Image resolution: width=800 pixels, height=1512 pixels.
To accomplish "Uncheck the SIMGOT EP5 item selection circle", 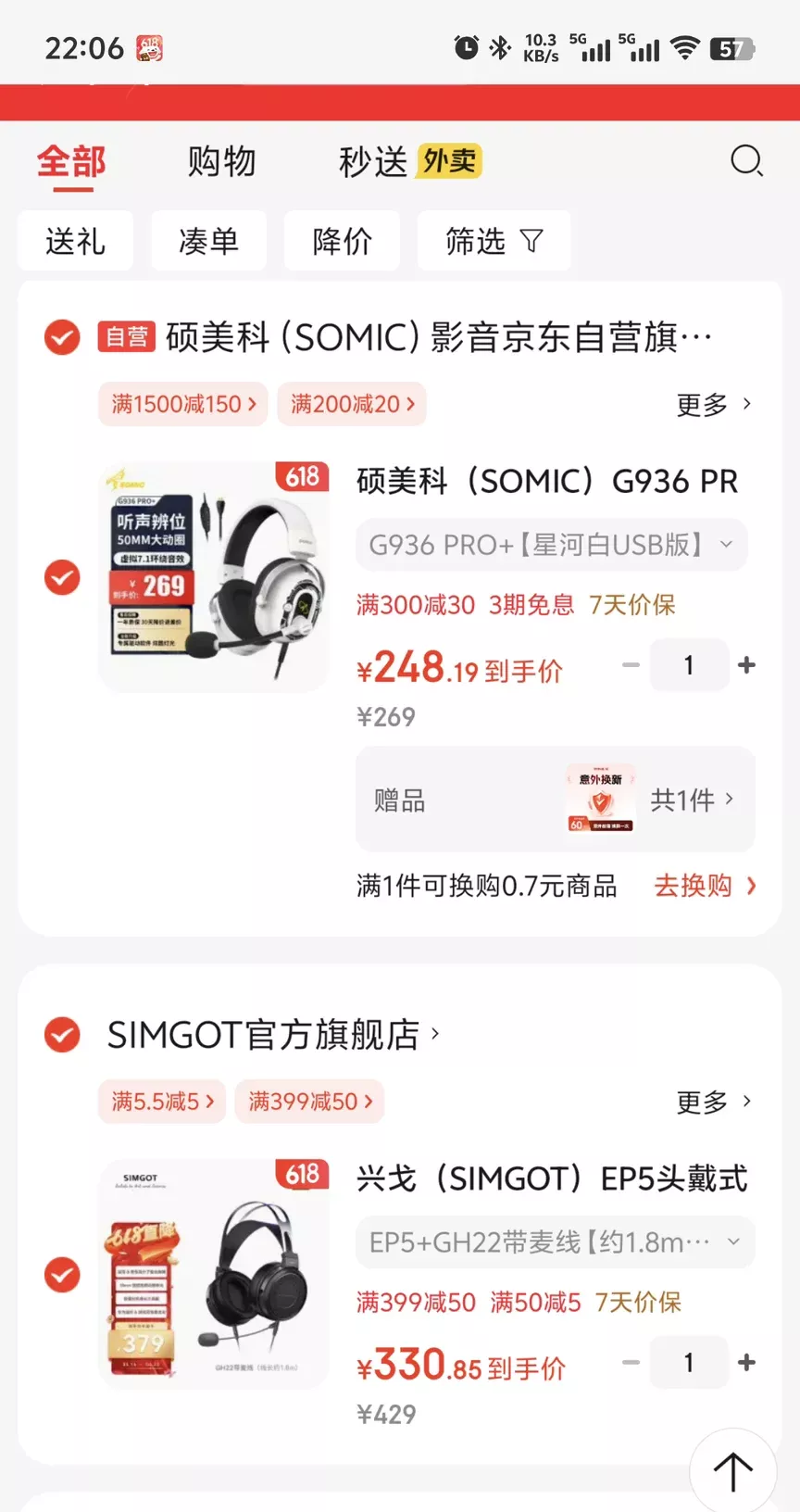I will (62, 1274).
